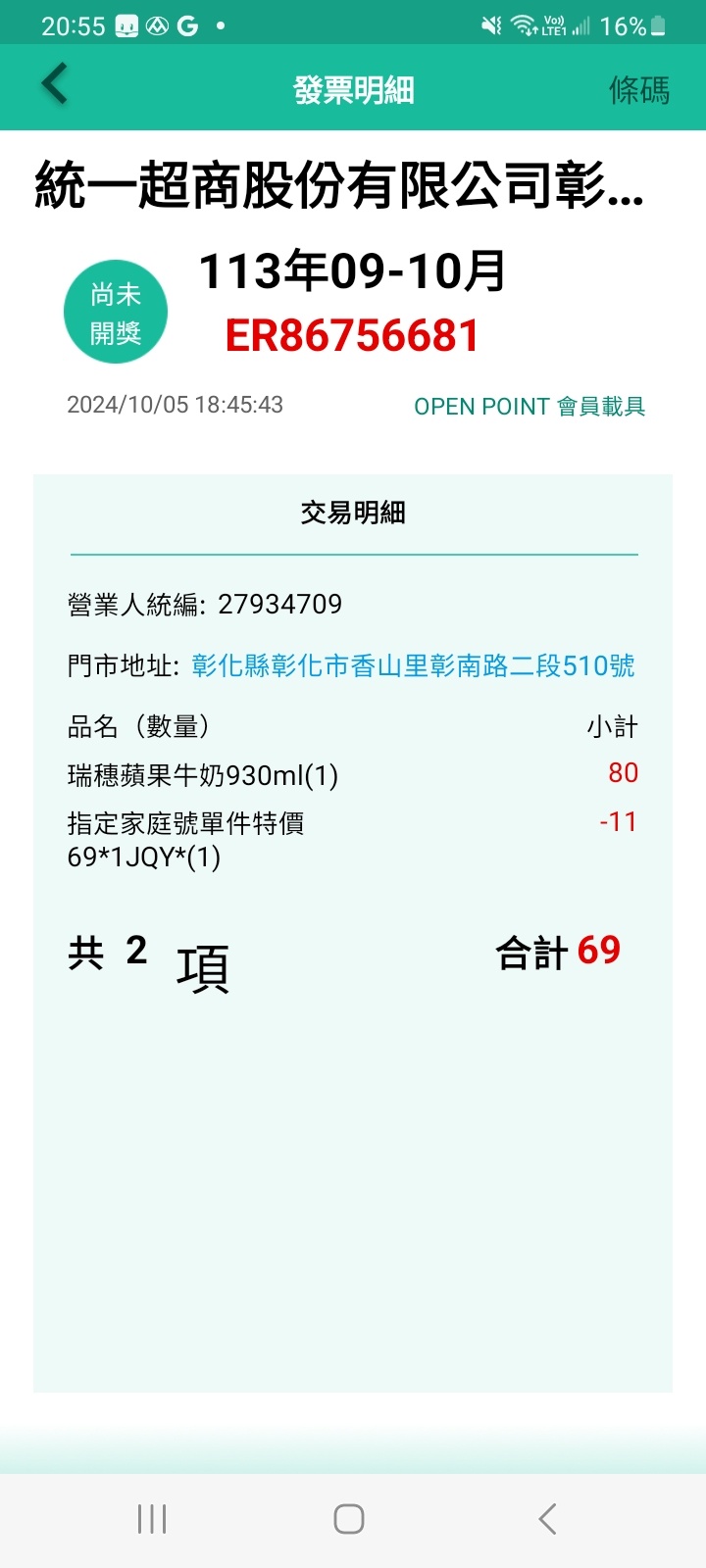This screenshot has width=706, height=1568.
Task: Tap the system home button
Action: 349,1519
